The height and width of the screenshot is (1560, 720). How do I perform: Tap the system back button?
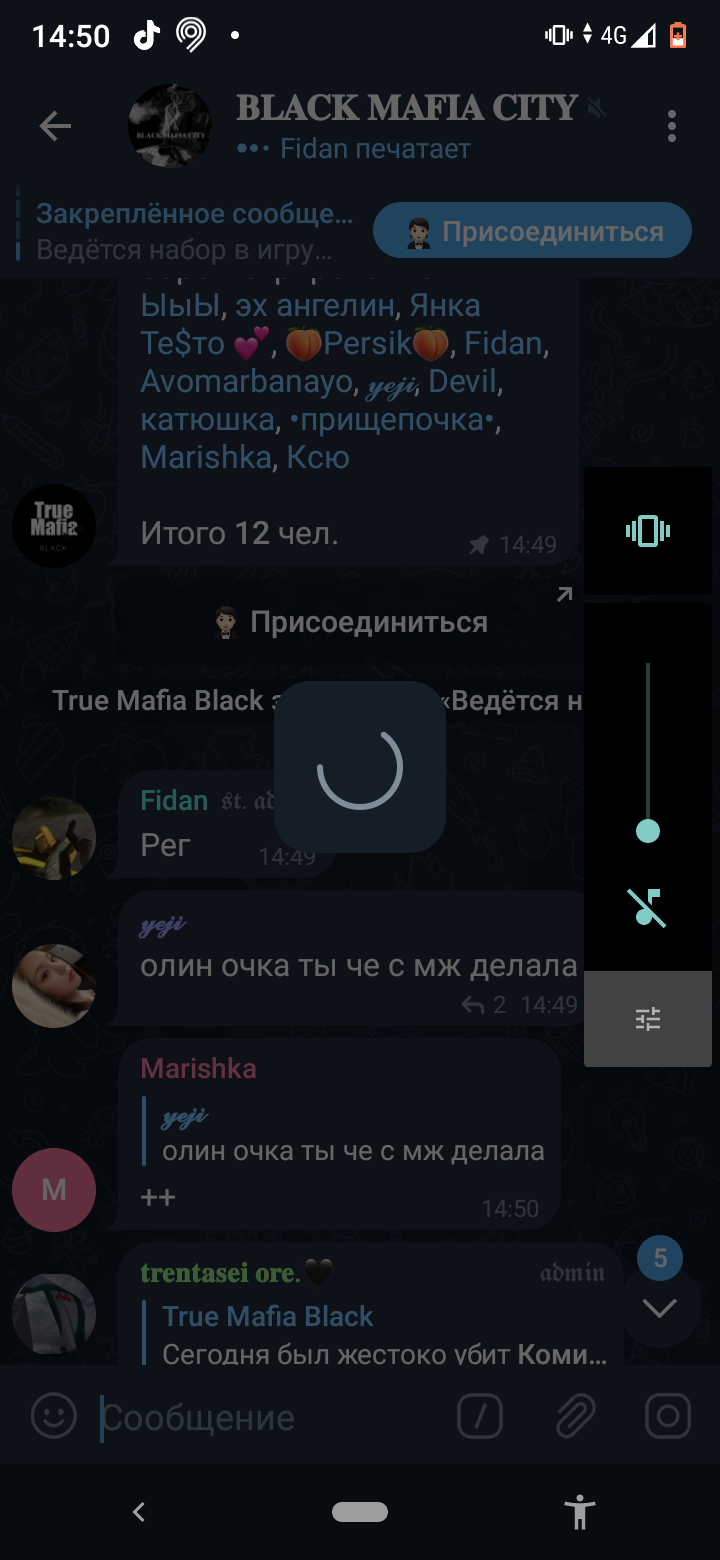[x=139, y=1512]
